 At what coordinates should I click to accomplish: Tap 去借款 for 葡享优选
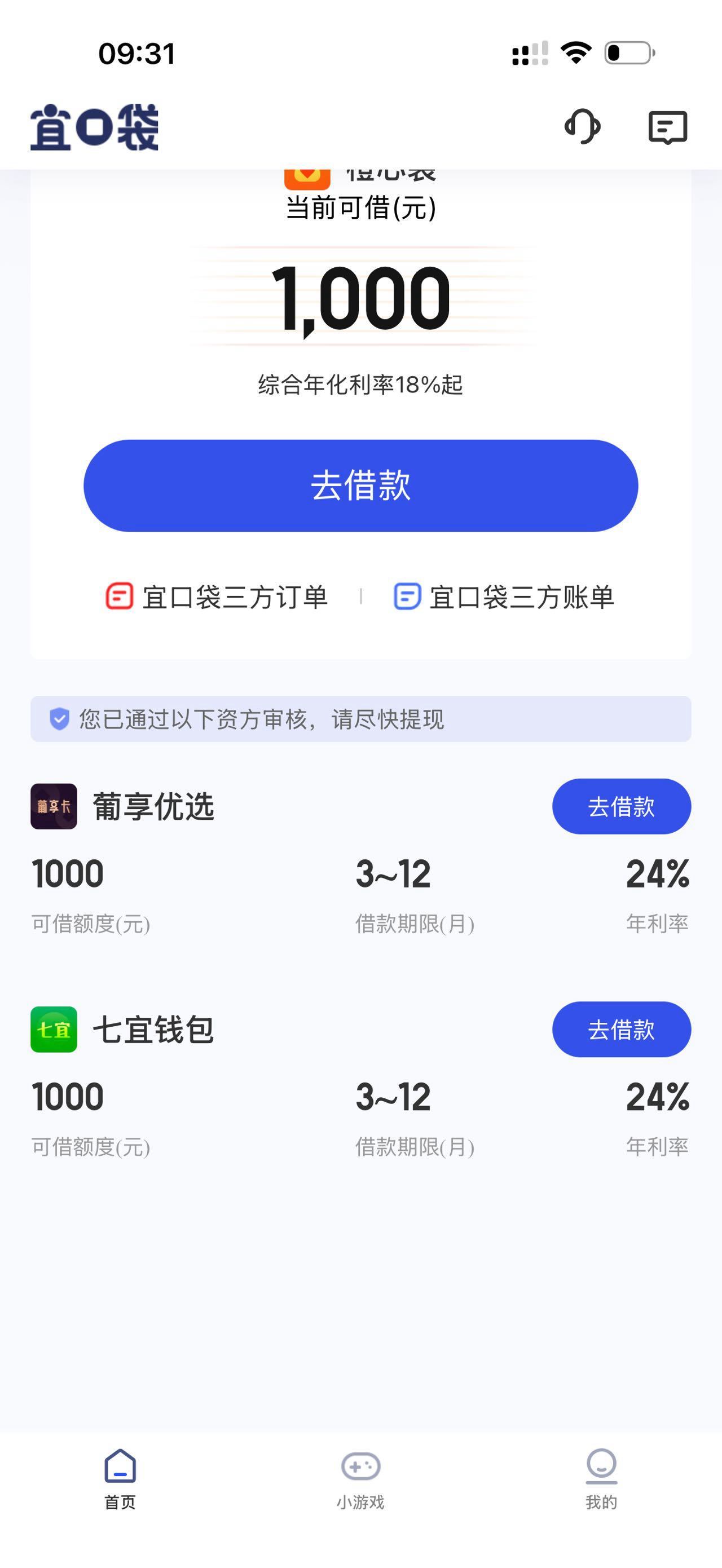(x=622, y=806)
